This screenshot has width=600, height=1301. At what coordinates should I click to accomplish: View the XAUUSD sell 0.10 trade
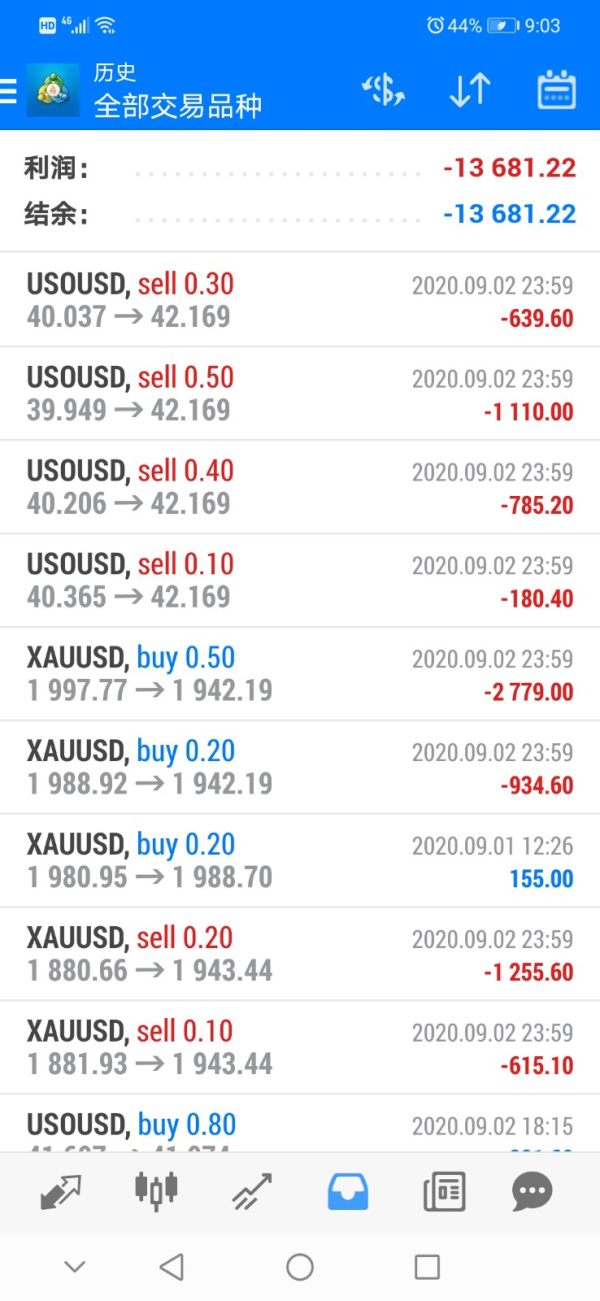300,1047
